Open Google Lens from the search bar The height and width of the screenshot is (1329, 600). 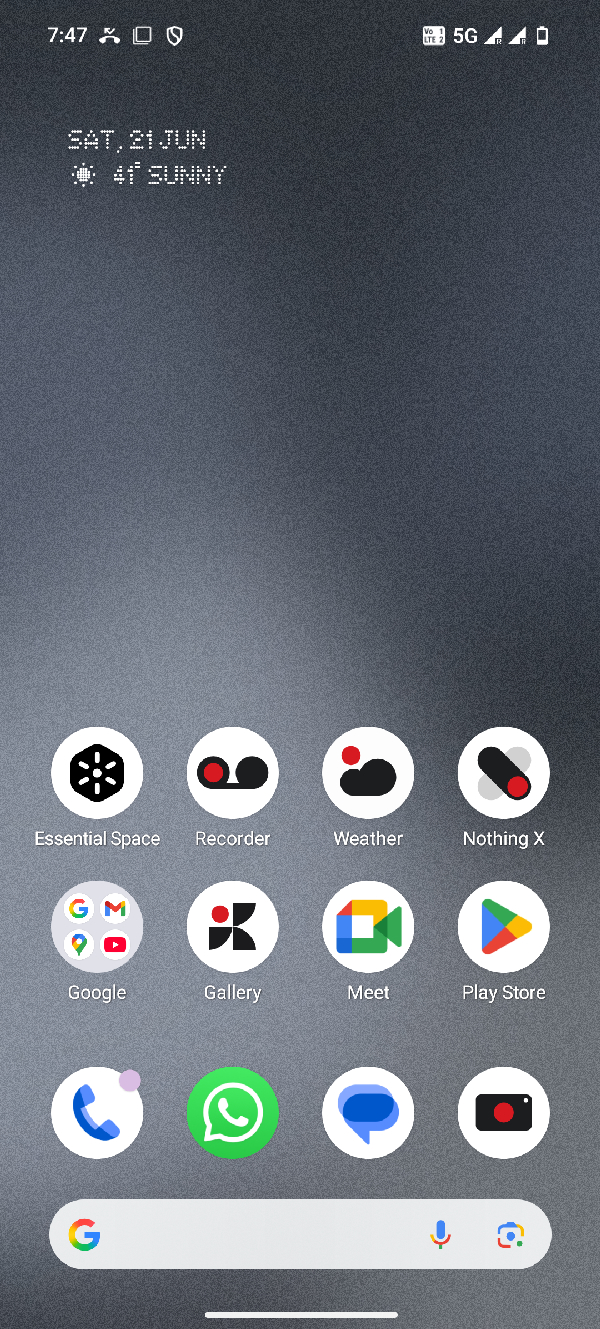[x=510, y=1236]
